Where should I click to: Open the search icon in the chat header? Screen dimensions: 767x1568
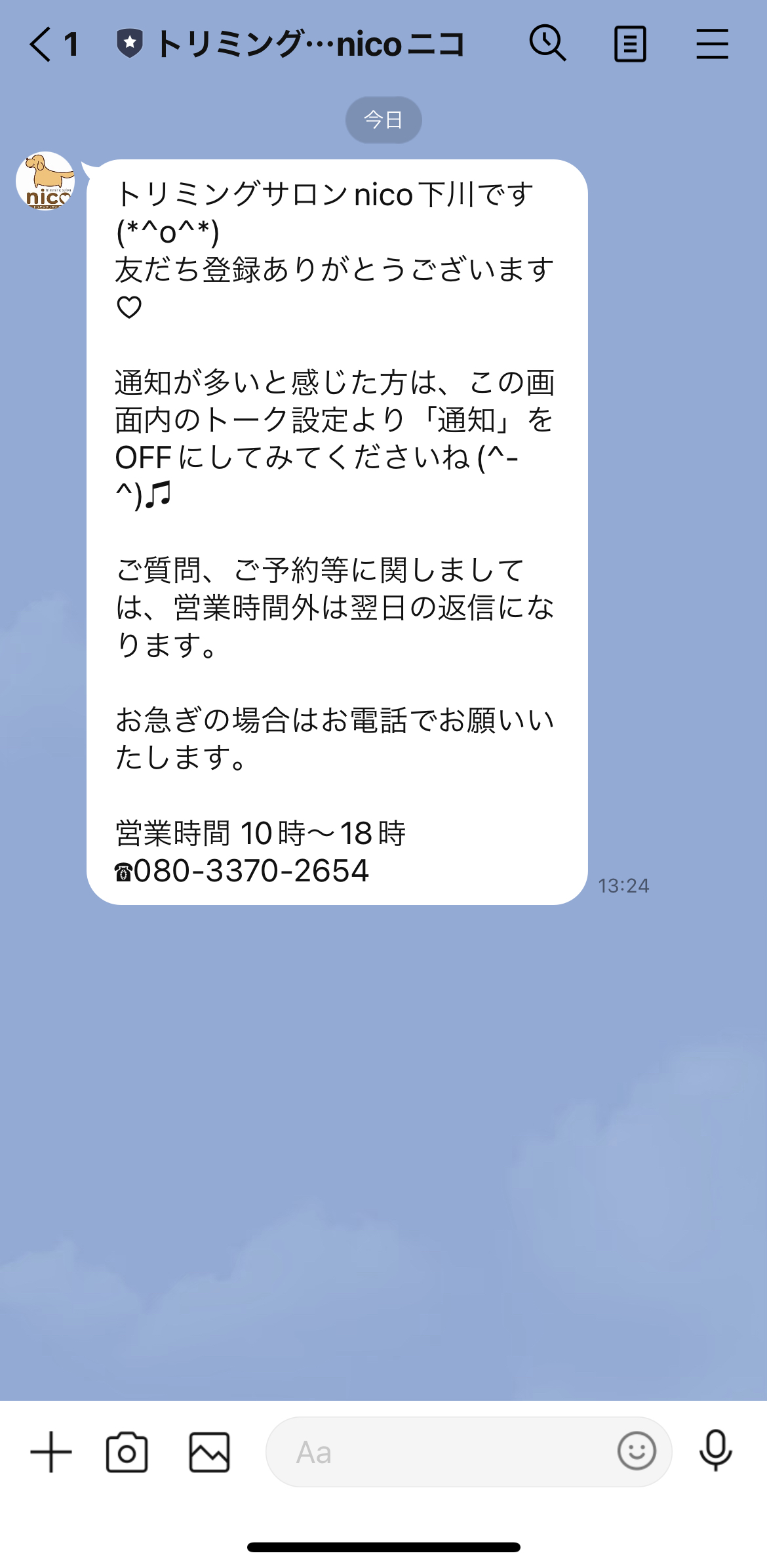[x=548, y=43]
